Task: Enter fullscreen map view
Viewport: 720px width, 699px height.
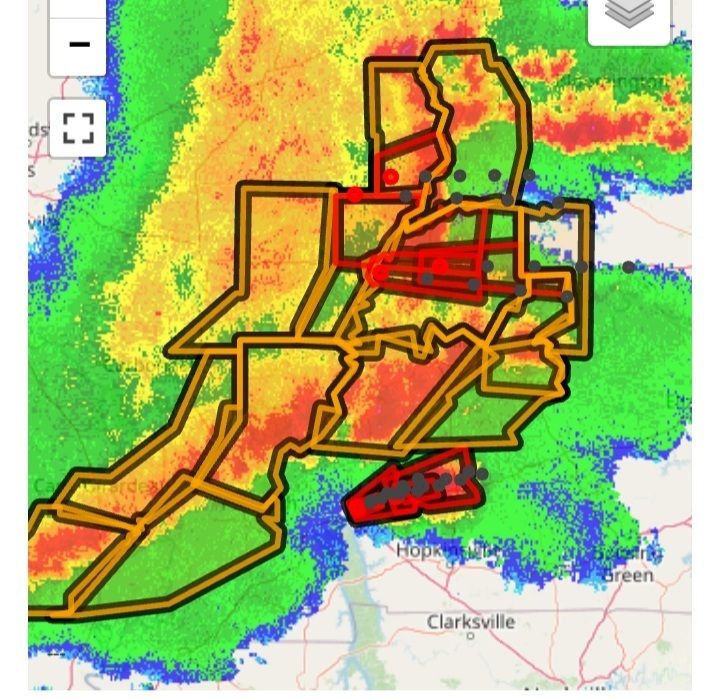Action: pos(78,128)
